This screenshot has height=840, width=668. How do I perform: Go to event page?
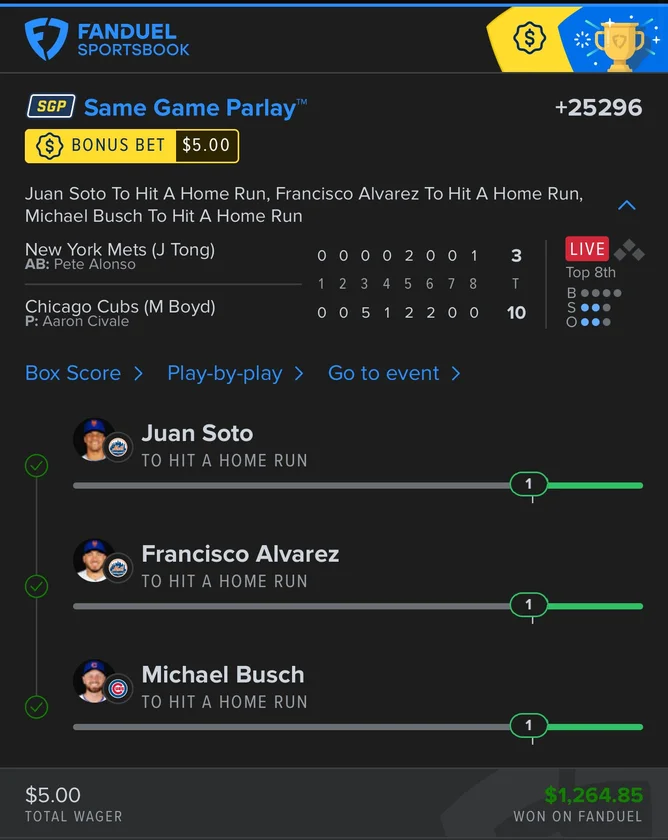click(x=394, y=373)
